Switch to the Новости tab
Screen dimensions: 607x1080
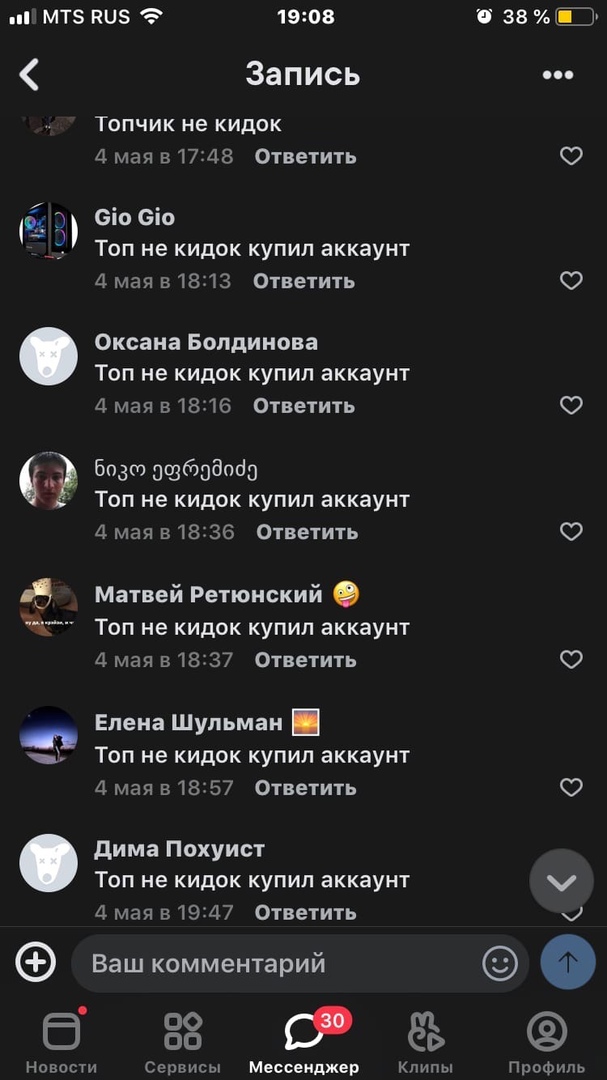click(x=61, y=1042)
